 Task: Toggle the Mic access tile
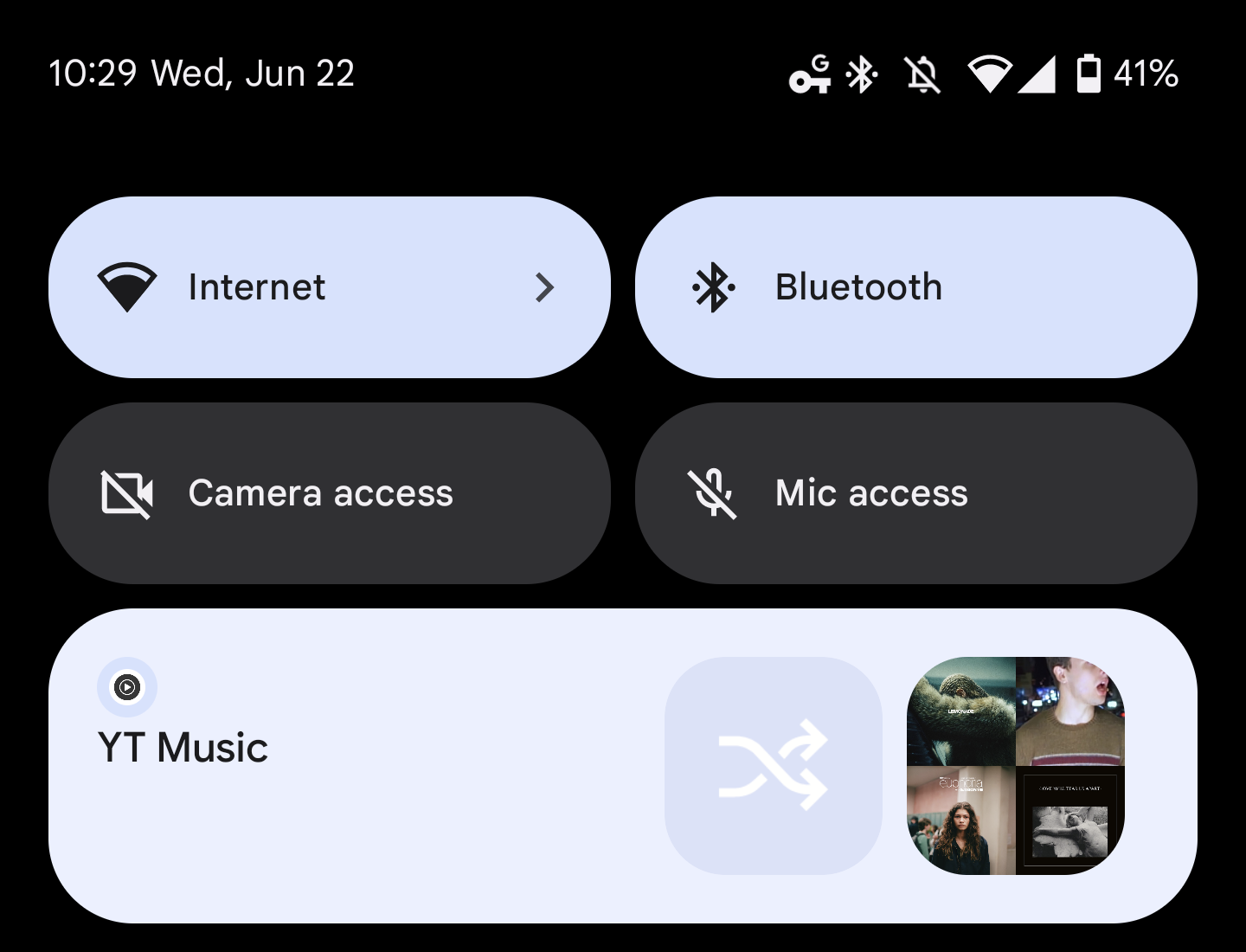tap(915, 493)
